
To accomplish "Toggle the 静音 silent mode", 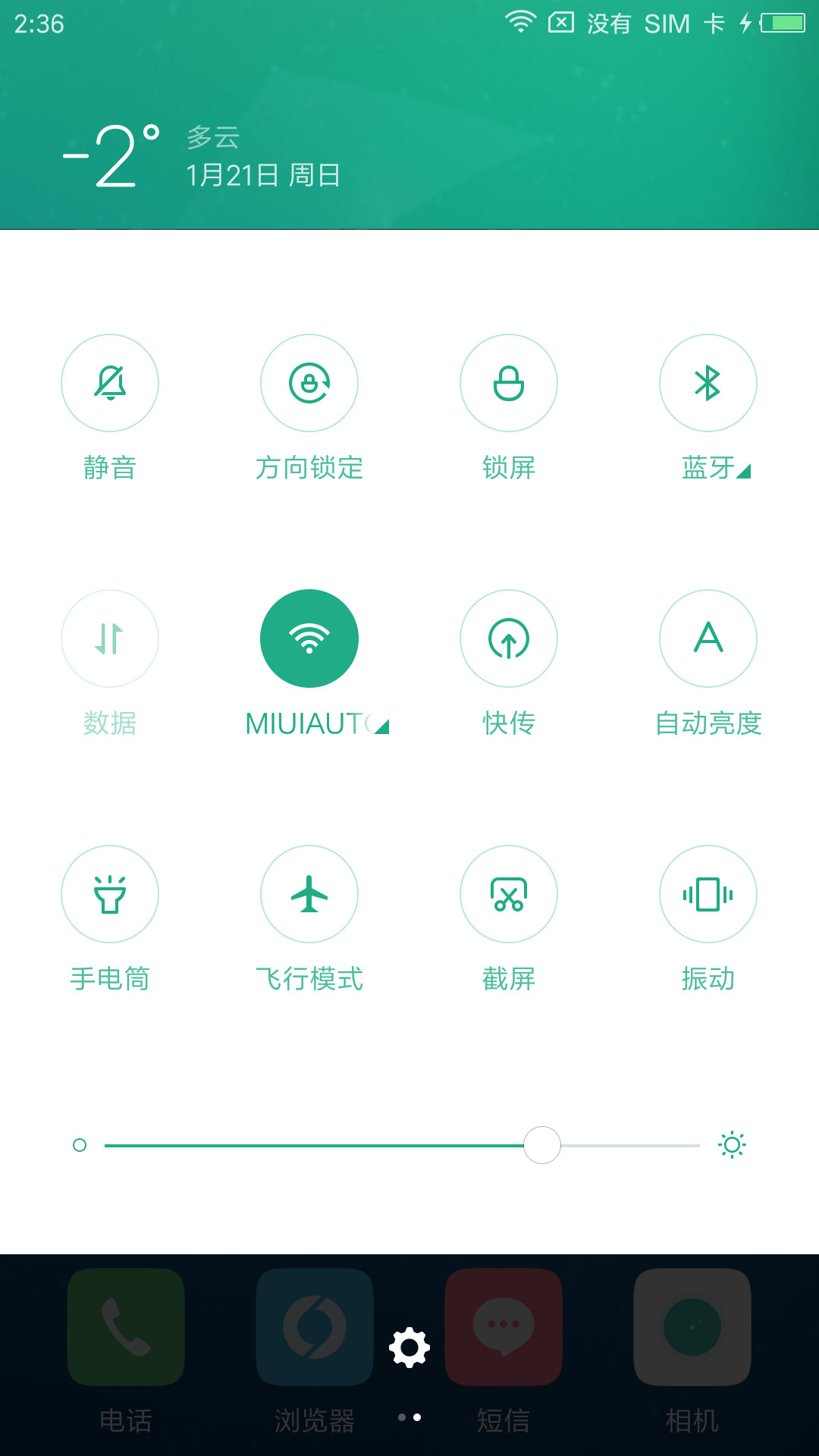I will pos(110,383).
